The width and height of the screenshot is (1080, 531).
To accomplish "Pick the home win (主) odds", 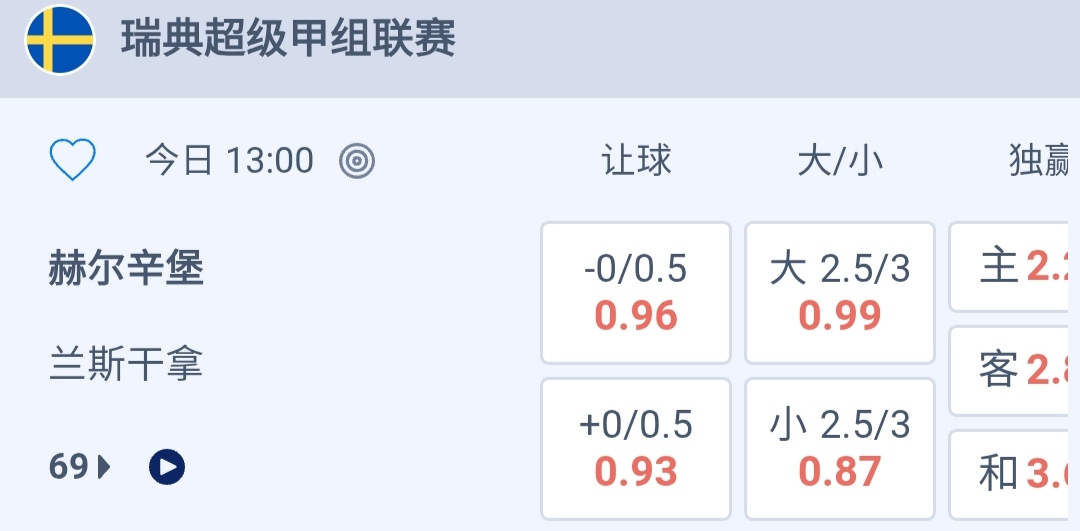I will 1014,267.
